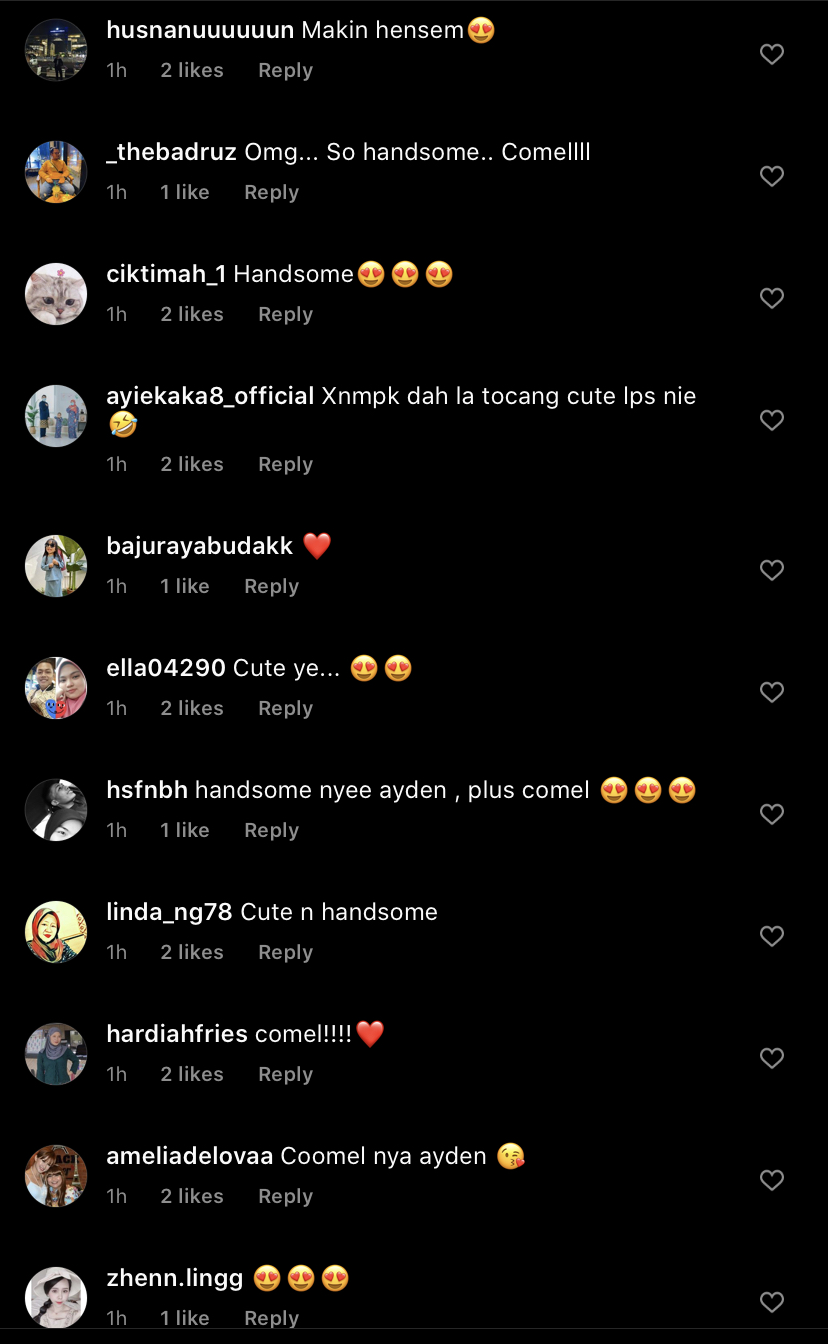The width and height of the screenshot is (828, 1344).
Task: Reply to linda_ng78's comment
Action: pyautogui.click(x=285, y=952)
